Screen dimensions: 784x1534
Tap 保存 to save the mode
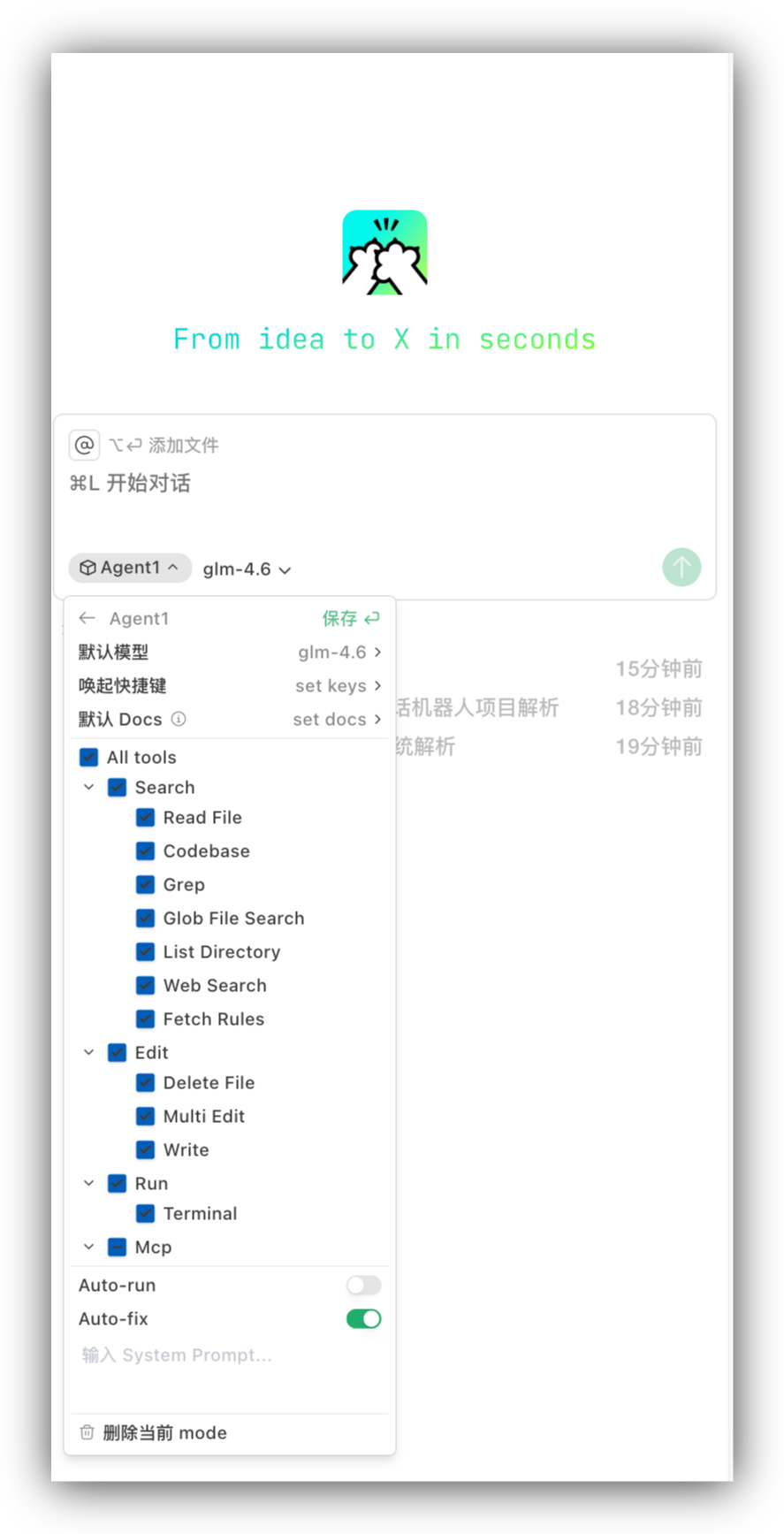click(350, 618)
